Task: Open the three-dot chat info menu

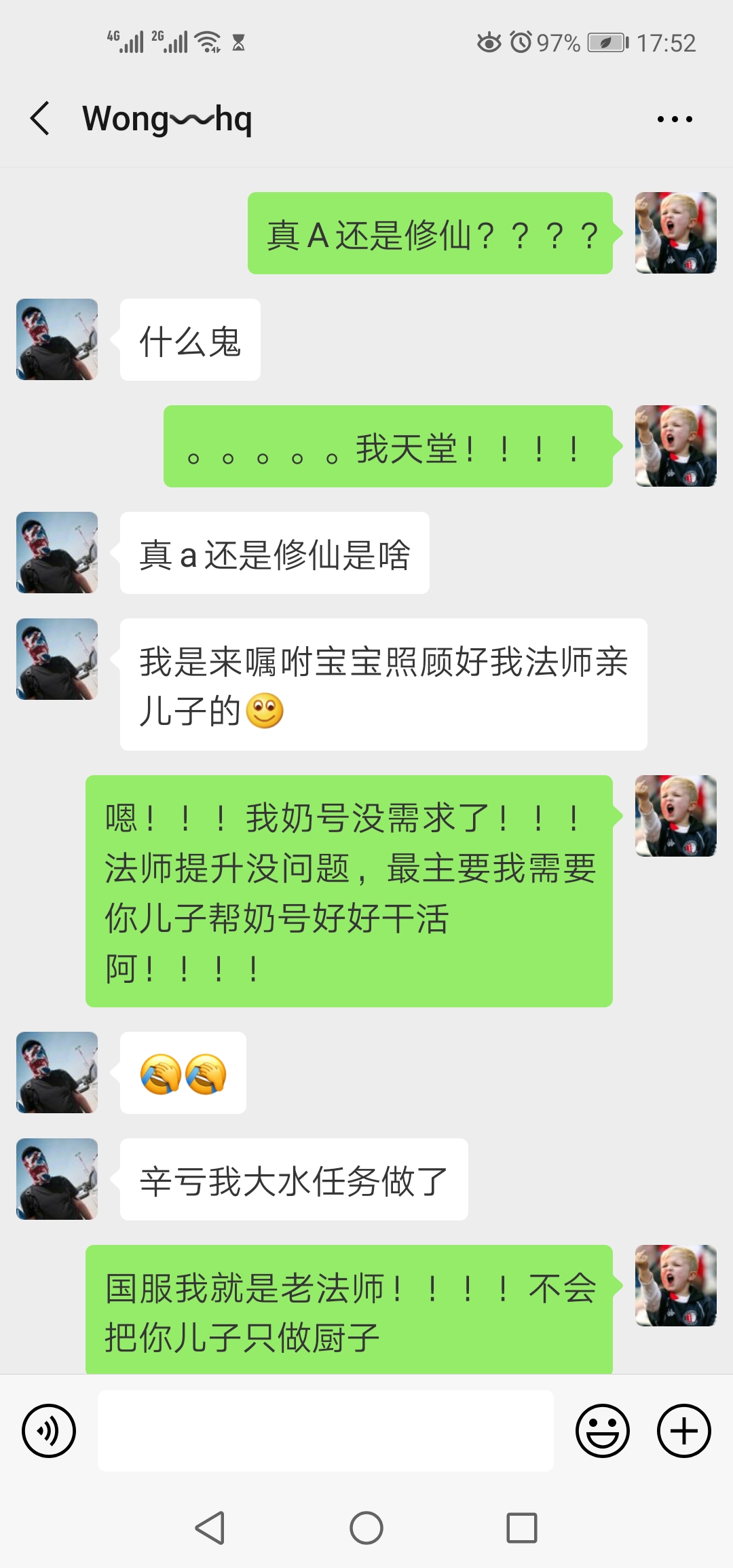Action: [x=675, y=119]
